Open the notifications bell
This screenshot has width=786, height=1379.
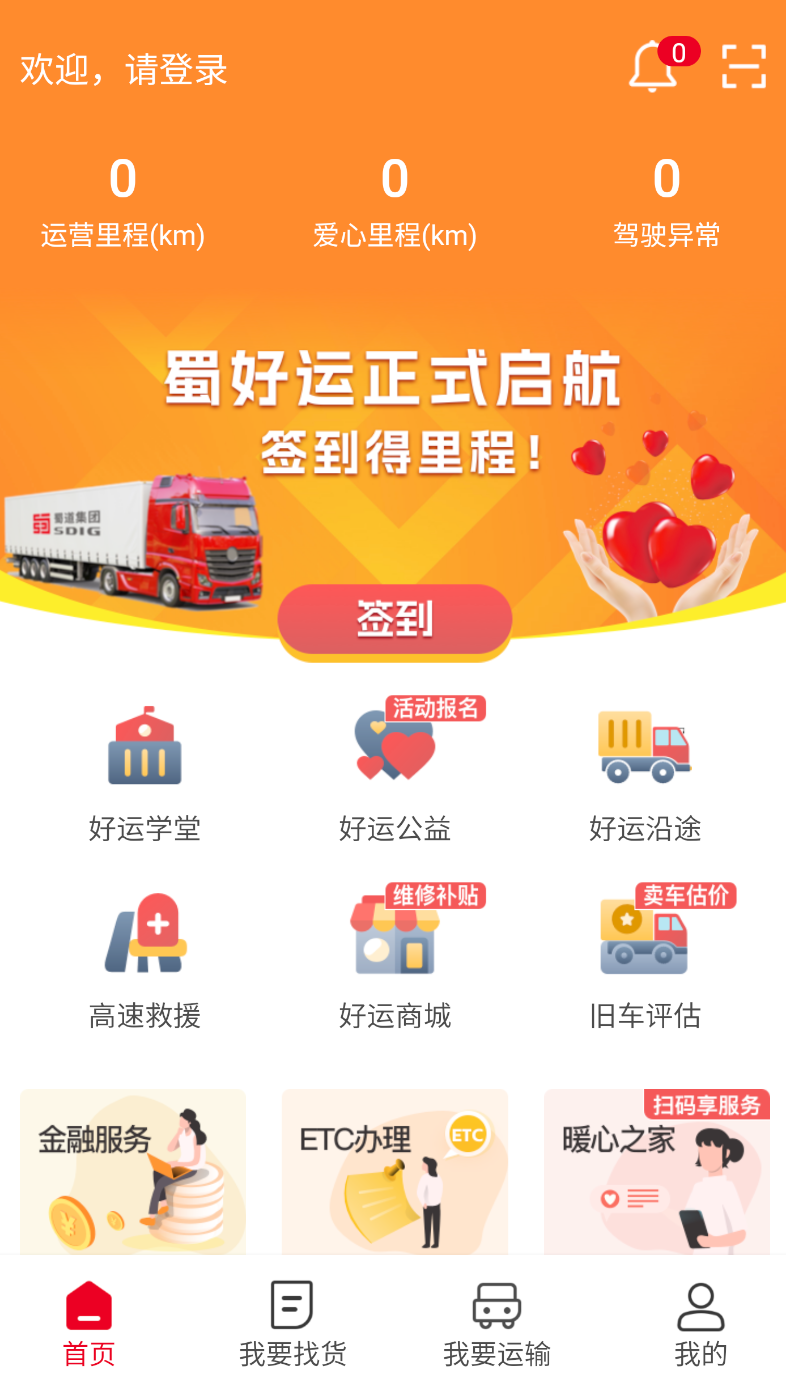tap(653, 68)
